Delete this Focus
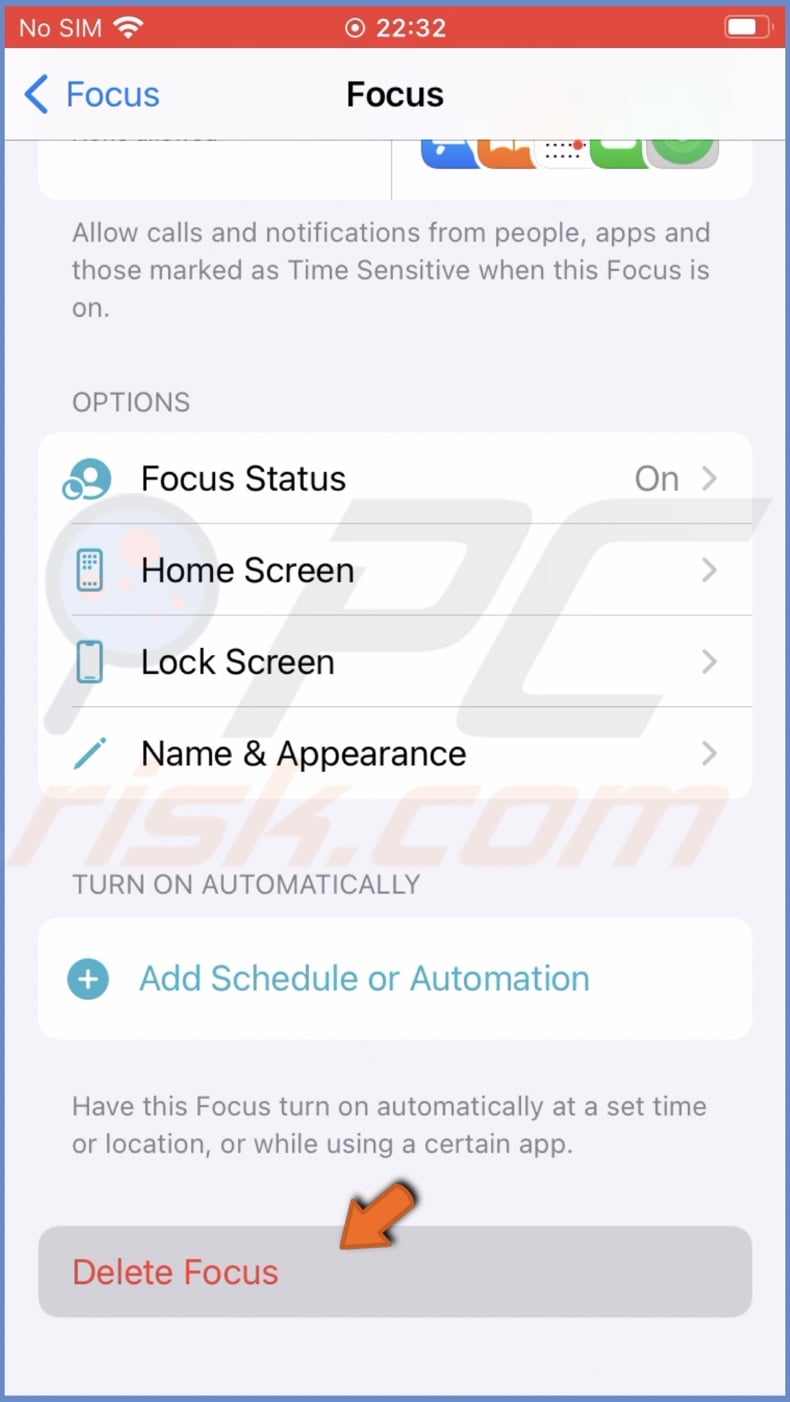Image resolution: width=790 pixels, height=1402 pixels. tap(394, 1272)
